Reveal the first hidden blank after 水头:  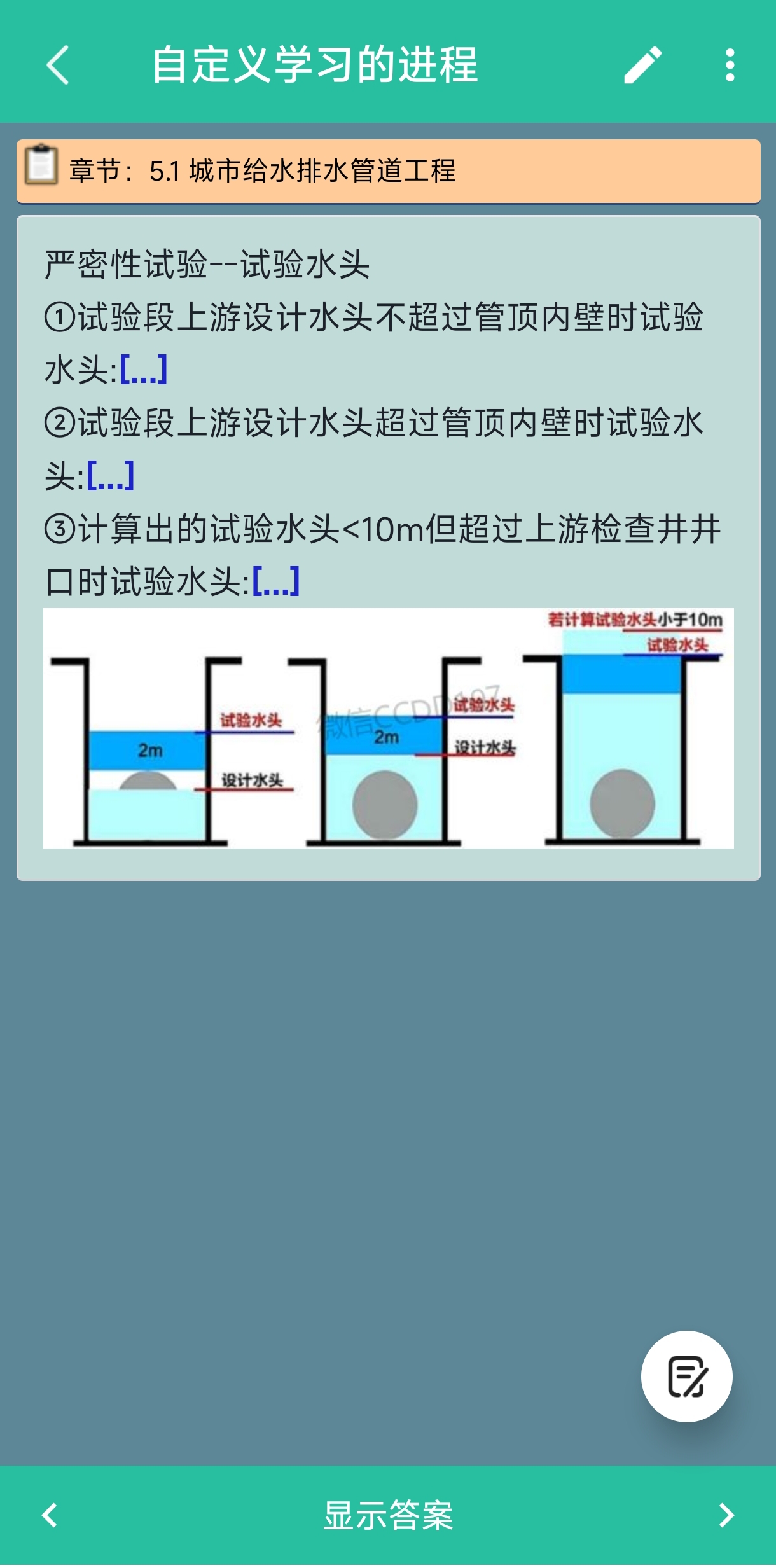[144, 369]
